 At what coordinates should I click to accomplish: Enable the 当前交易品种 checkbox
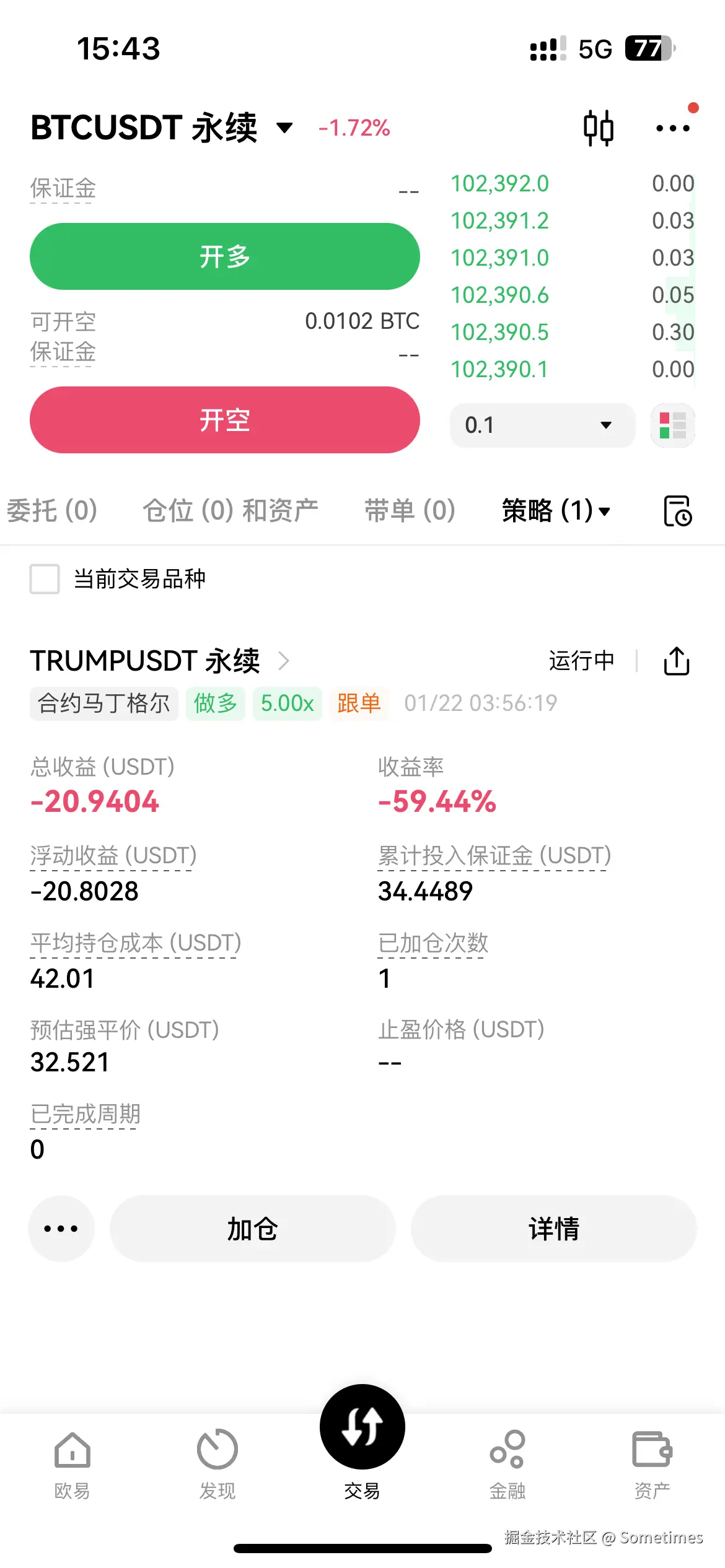coord(43,581)
